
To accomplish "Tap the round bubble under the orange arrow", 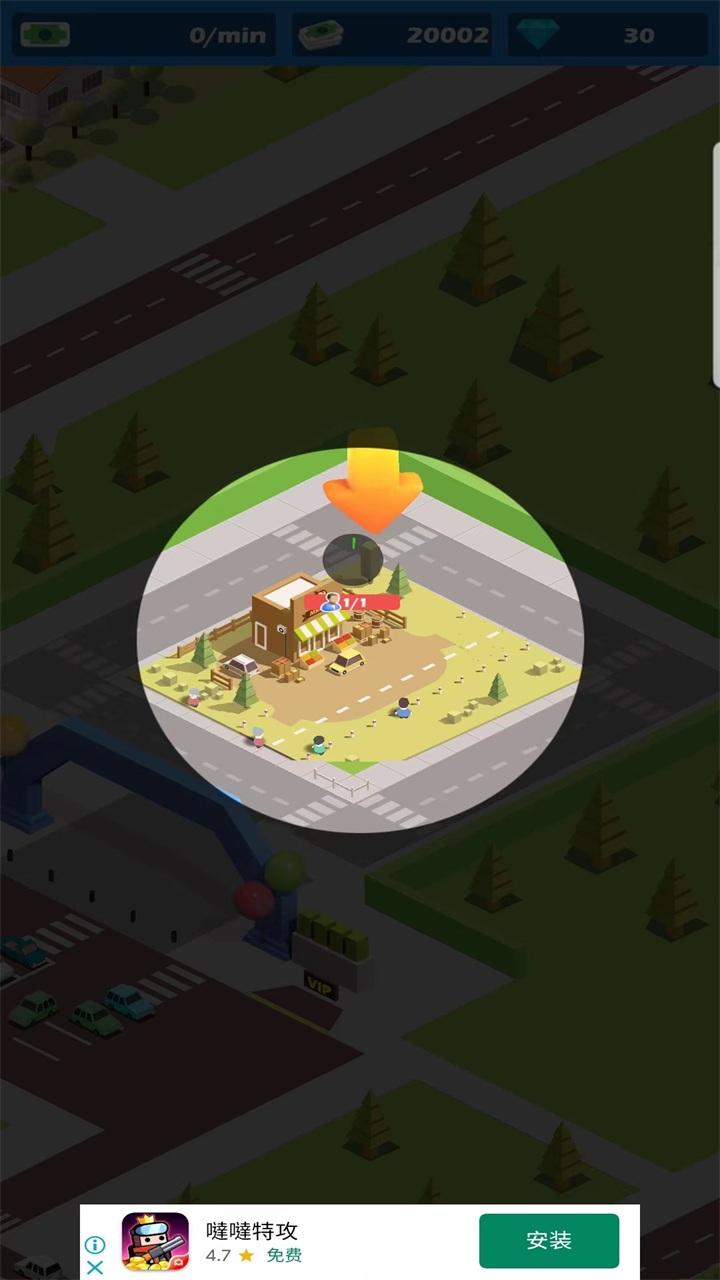I will pyautogui.click(x=352, y=560).
